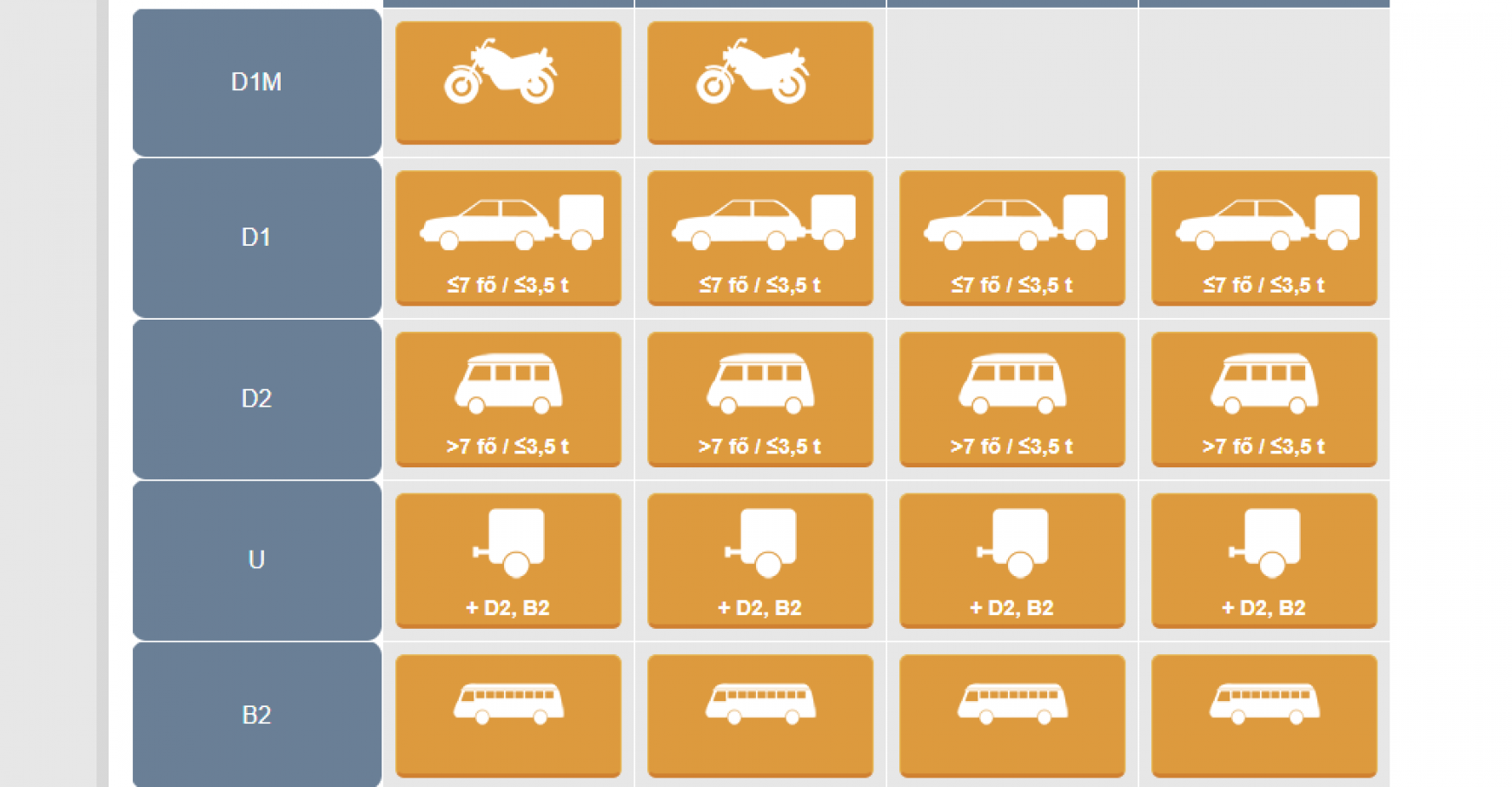Select the U trailer button in last column
Image resolution: width=1512 pixels, height=787 pixels.
[1264, 560]
